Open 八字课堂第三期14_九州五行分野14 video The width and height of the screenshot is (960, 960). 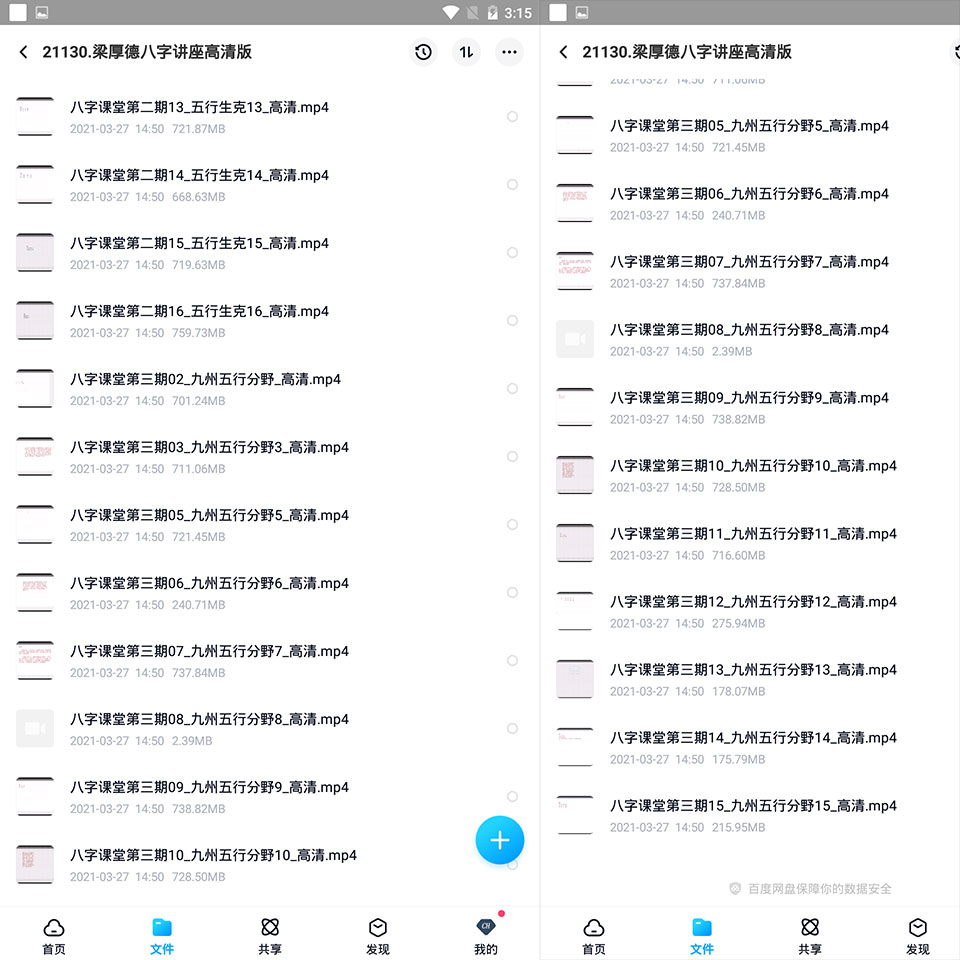click(750, 748)
